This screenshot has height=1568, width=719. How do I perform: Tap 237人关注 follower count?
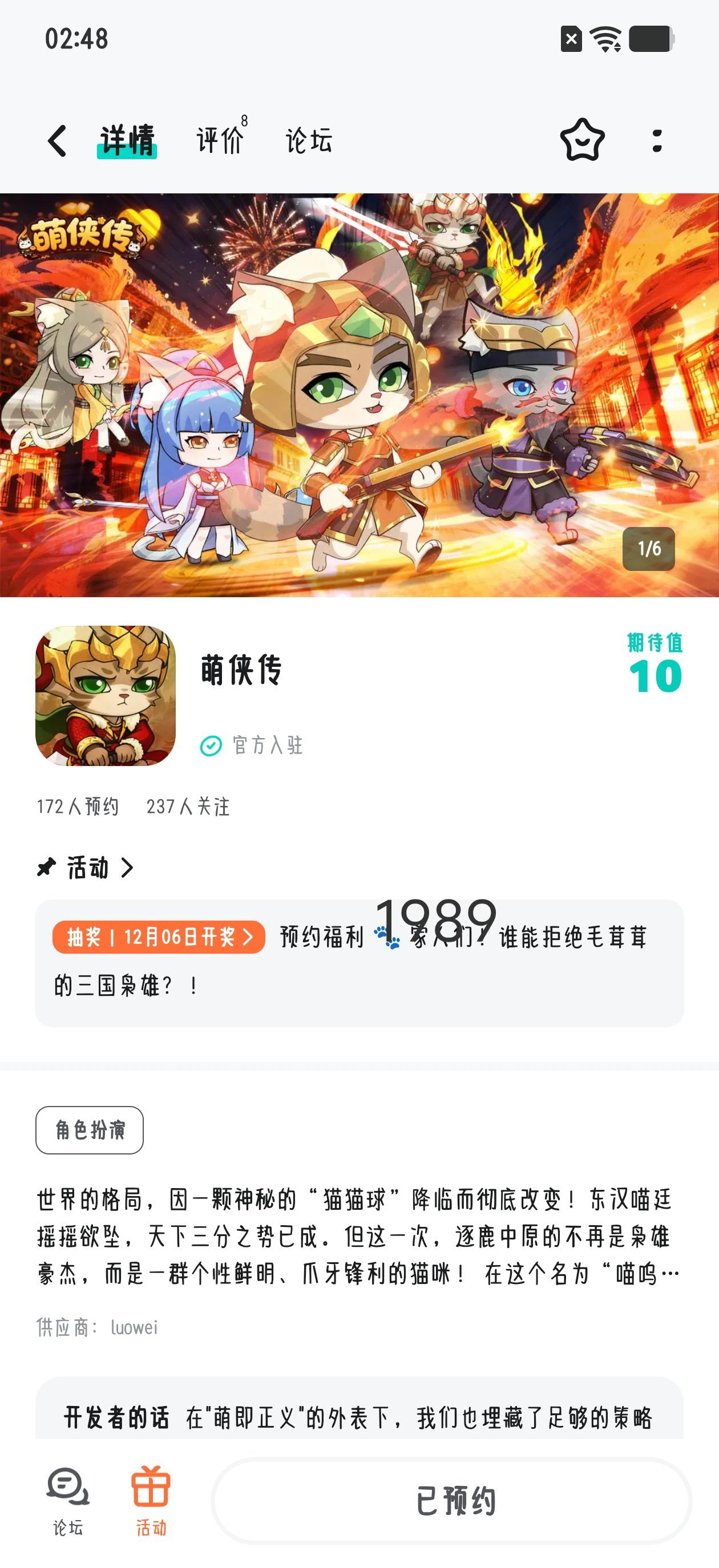click(x=189, y=807)
